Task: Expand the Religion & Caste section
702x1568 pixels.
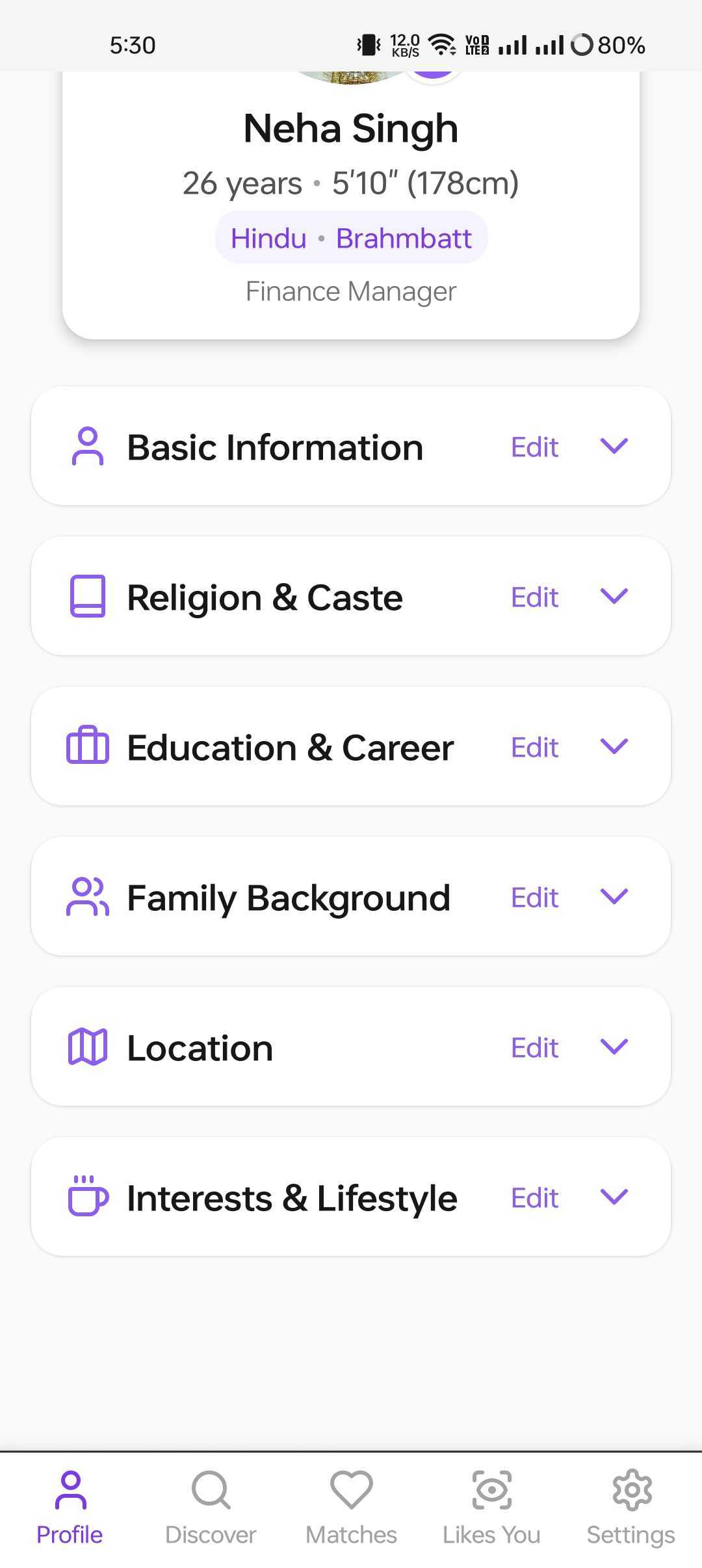Action: [614, 596]
